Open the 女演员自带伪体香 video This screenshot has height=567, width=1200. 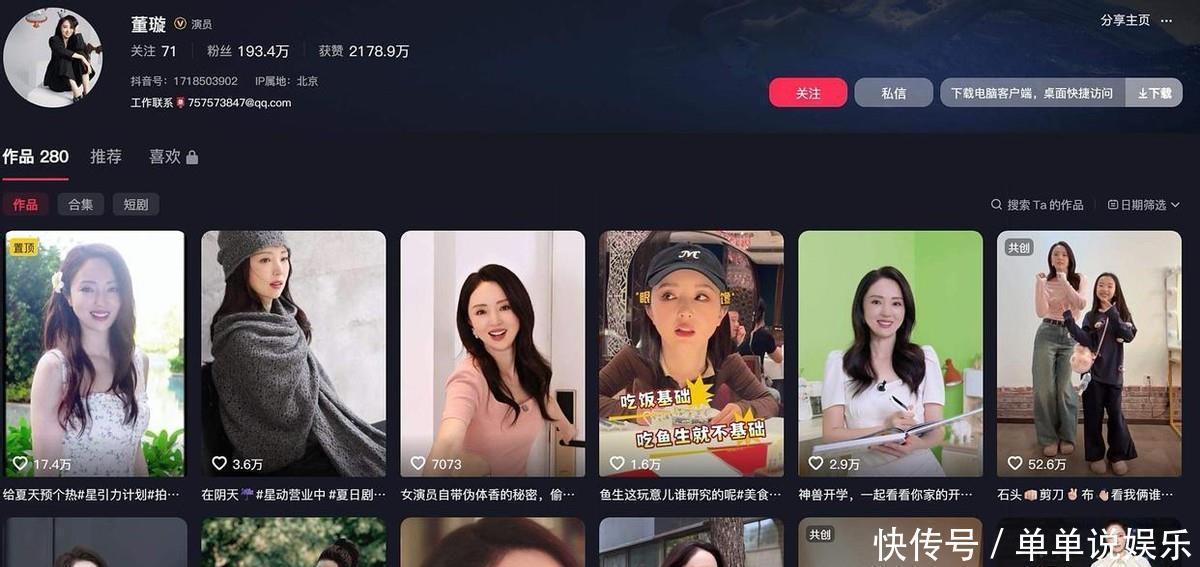click(492, 353)
